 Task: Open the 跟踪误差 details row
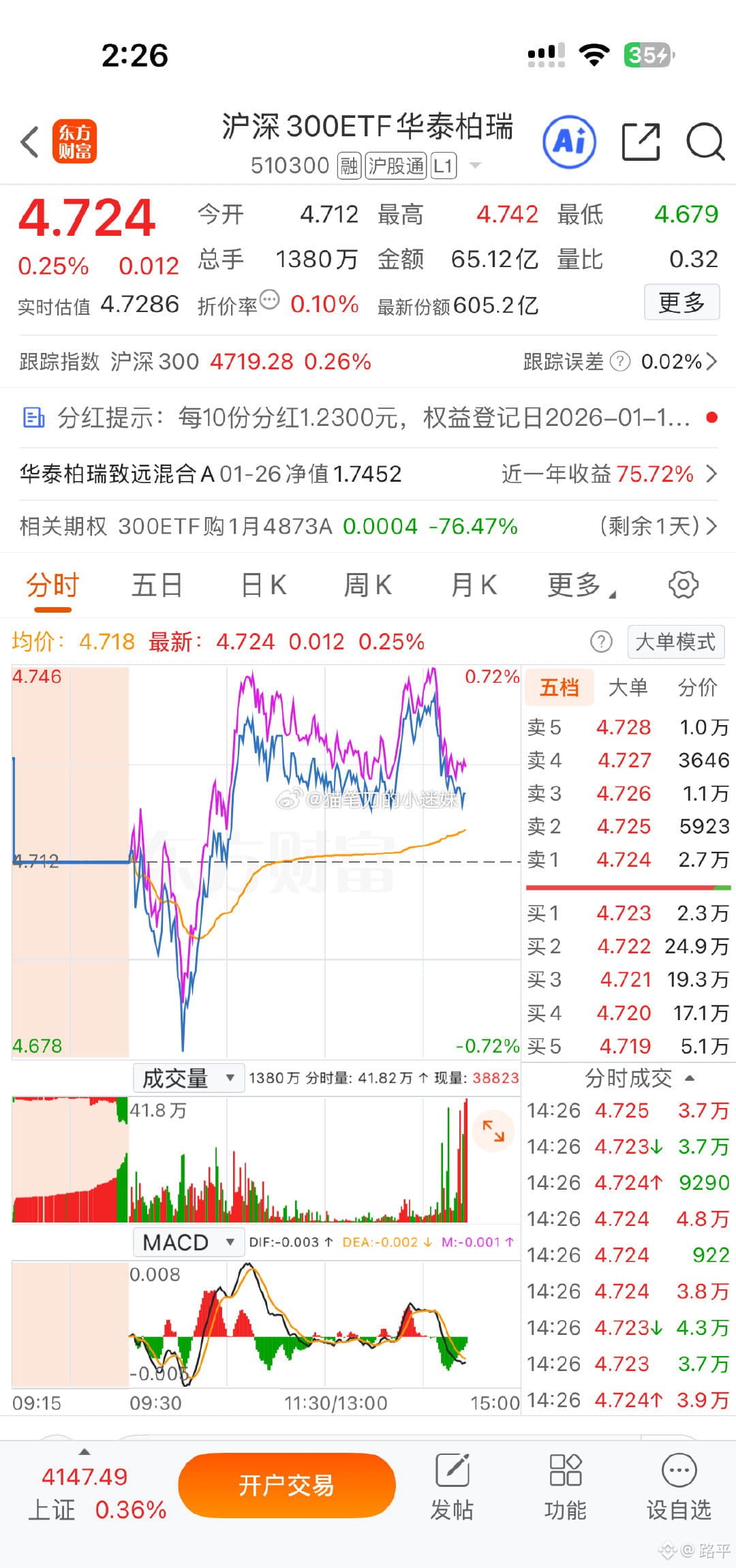tap(619, 361)
